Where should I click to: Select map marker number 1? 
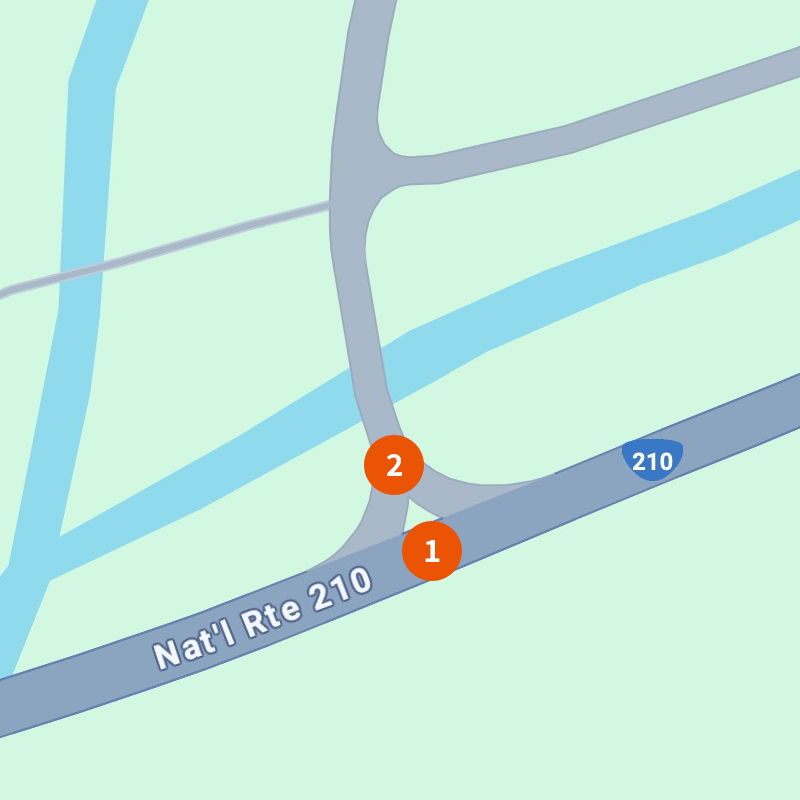click(432, 551)
